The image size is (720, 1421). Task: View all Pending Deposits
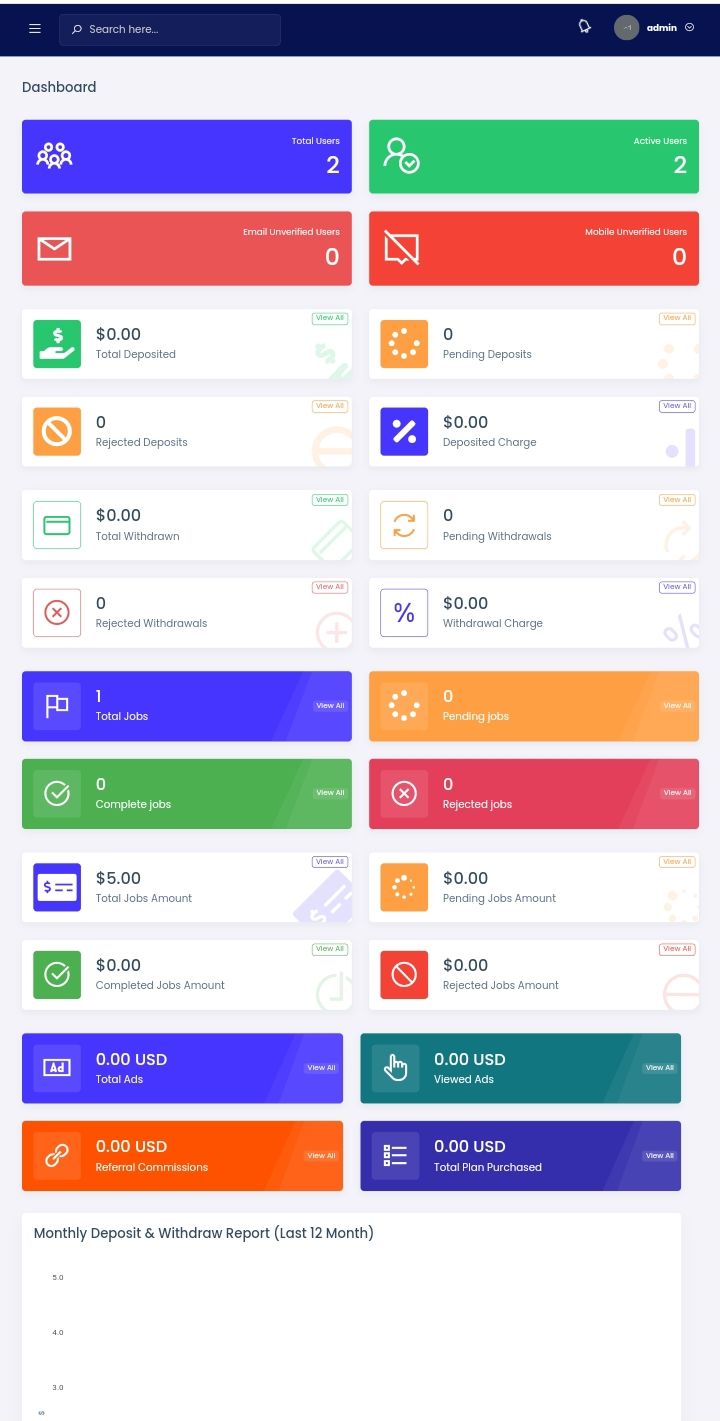677,318
